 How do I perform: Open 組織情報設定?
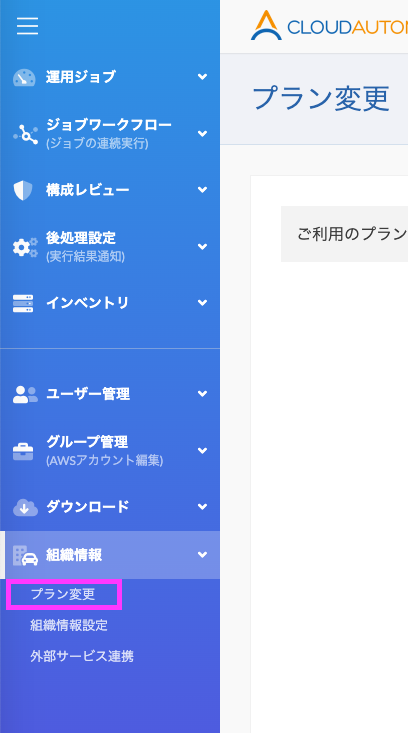(x=69, y=625)
